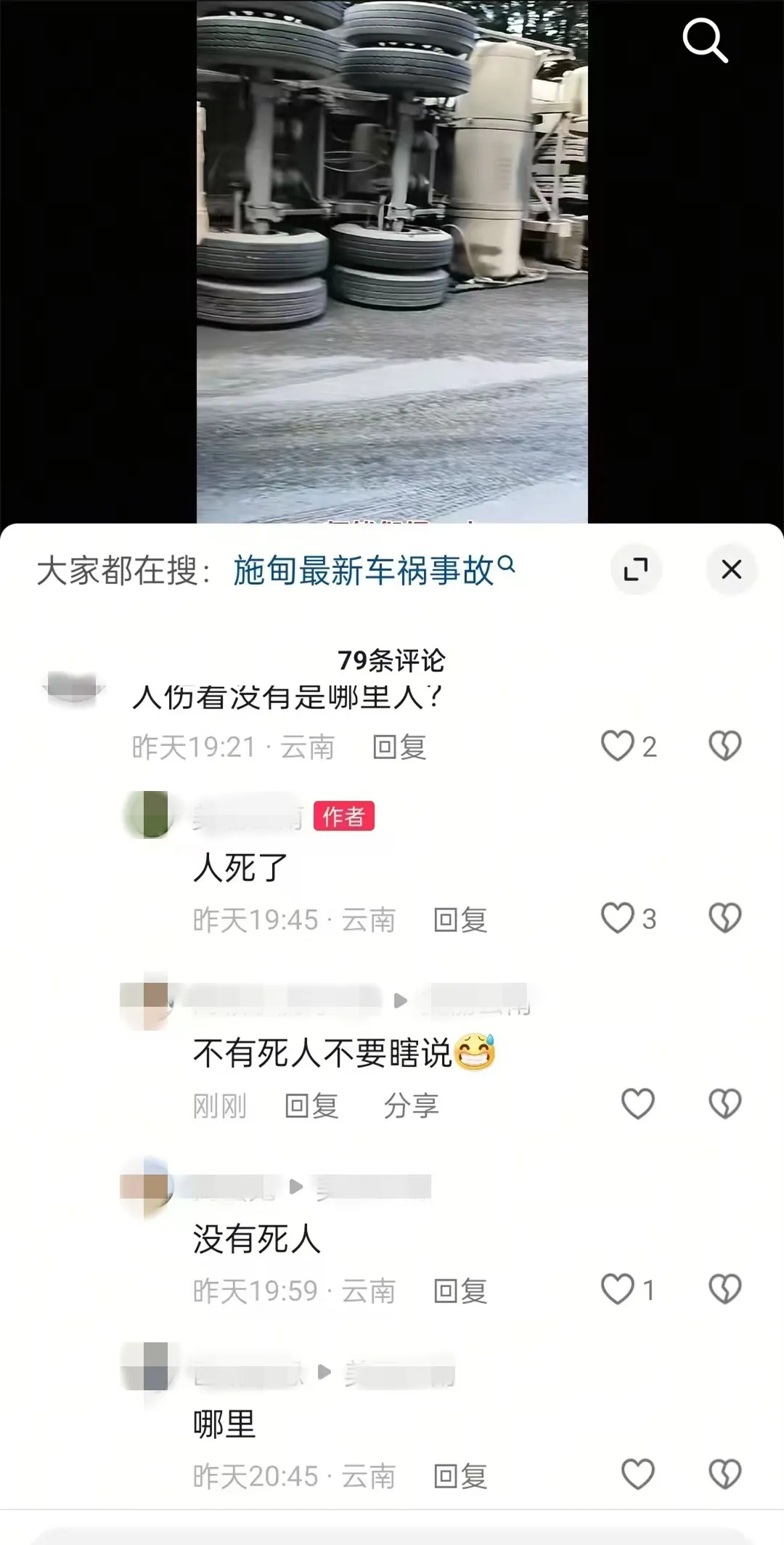This screenshot has width=784, height=1545.
Task: Open the 施甸最新车祸事故 search suggestion
Action: pyautogui.click(x=363, y=570)
